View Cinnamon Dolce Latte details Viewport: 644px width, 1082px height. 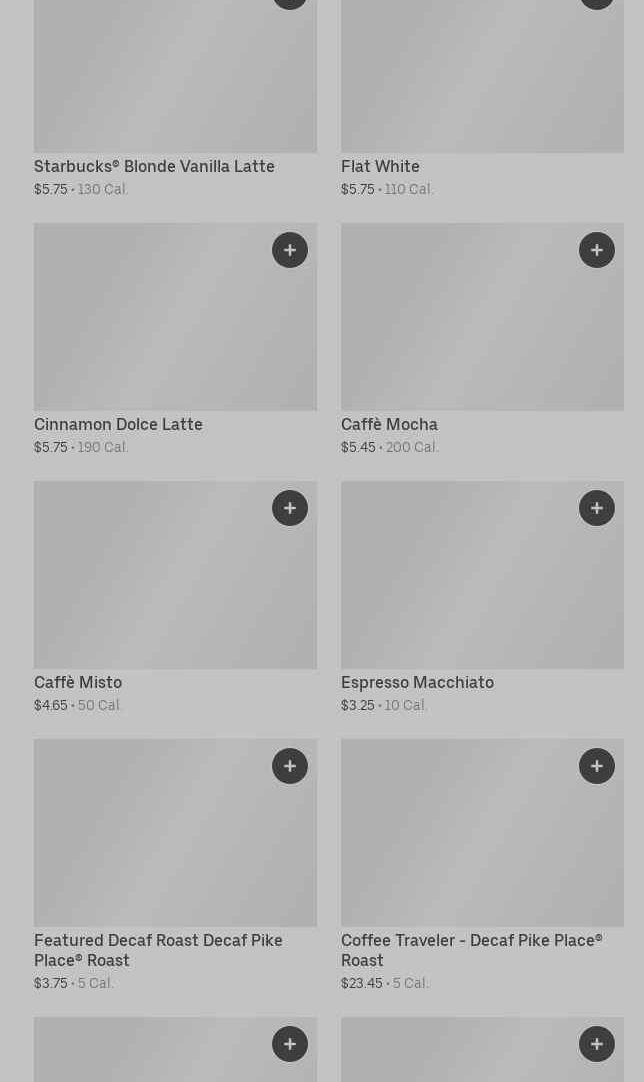pos(118,424)
